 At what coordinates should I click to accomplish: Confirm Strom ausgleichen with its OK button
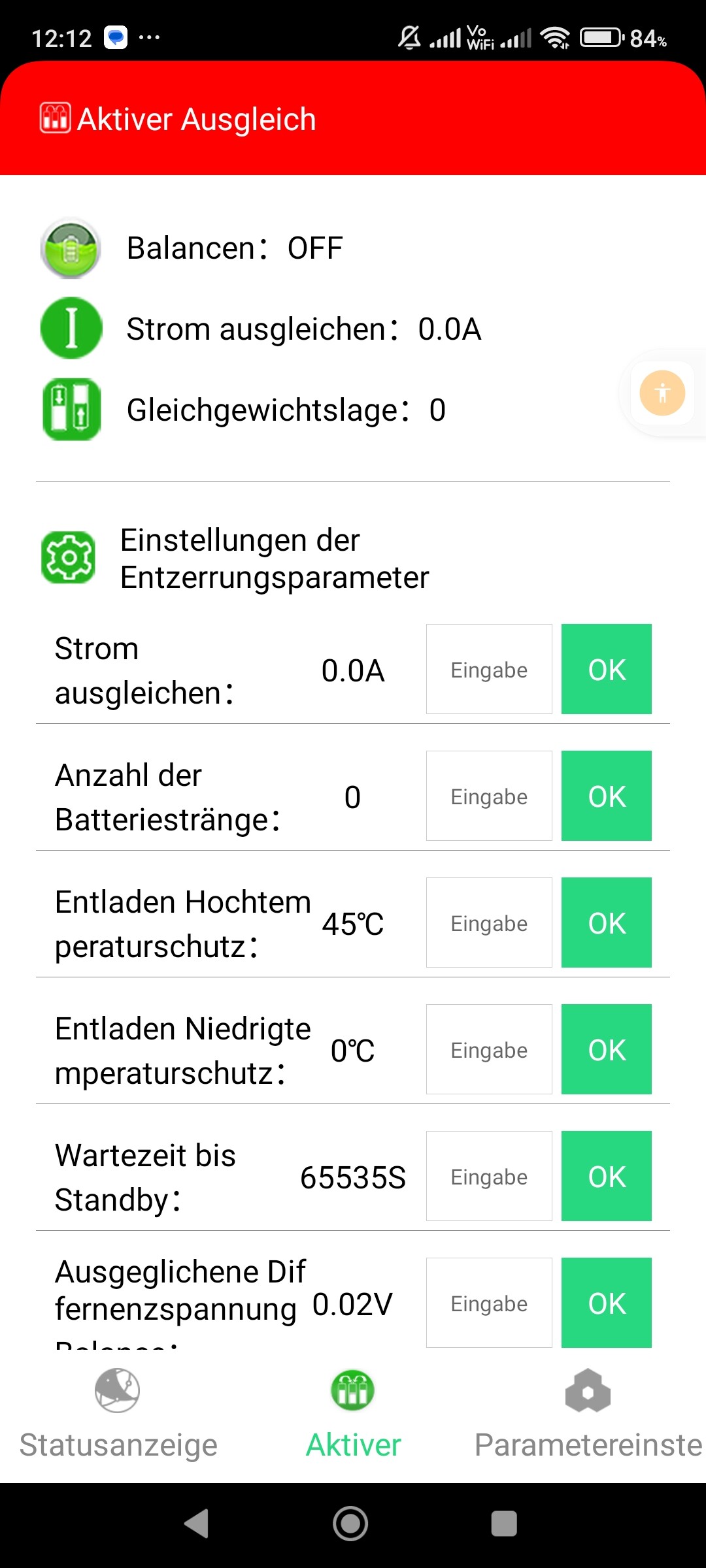607,669
